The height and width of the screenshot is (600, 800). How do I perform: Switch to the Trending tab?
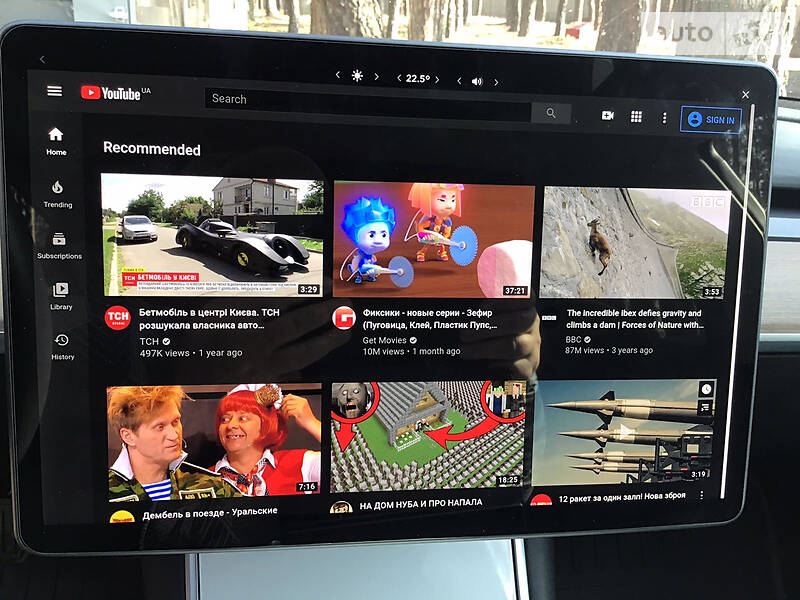(x=57, y=193)
